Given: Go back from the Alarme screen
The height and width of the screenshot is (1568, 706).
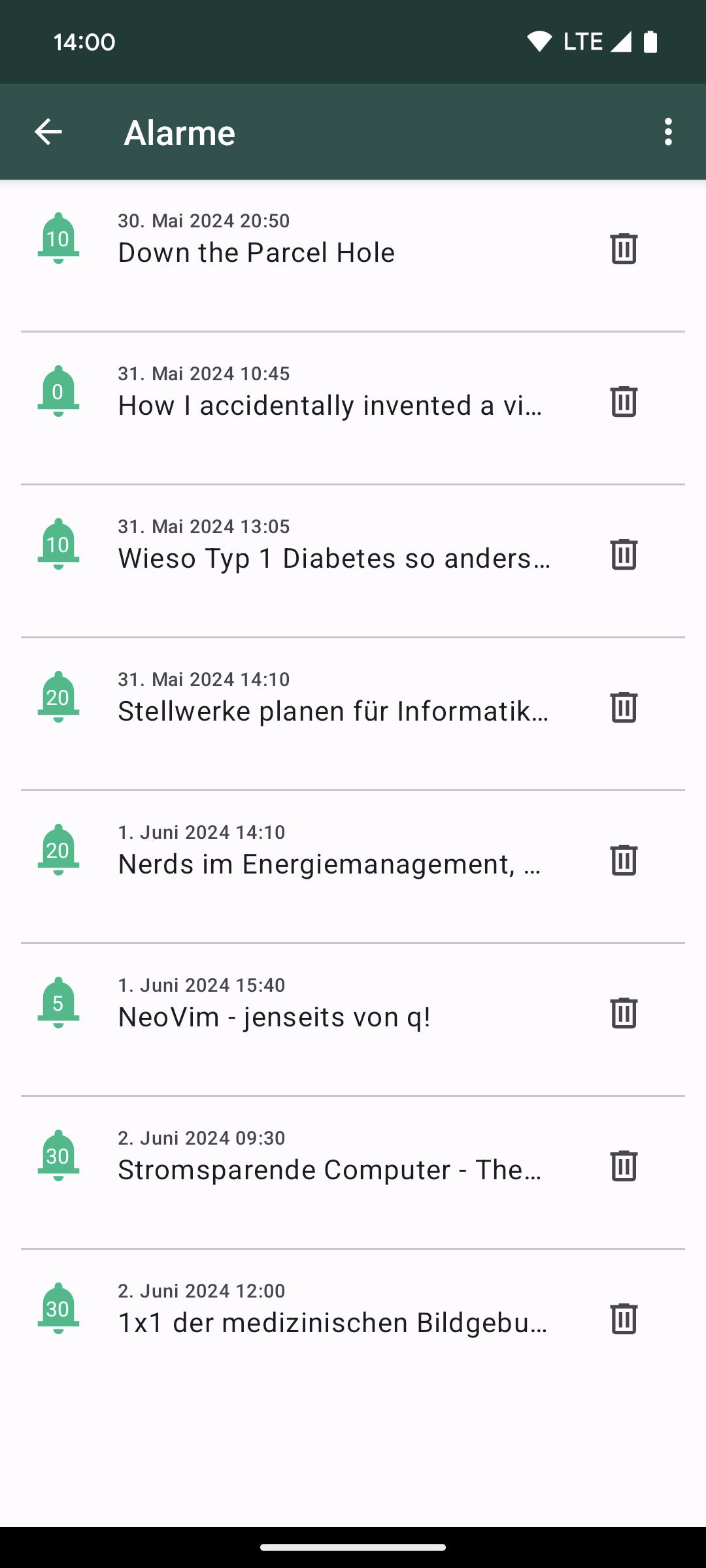Looking at the screenshot, I should (48, 132).
